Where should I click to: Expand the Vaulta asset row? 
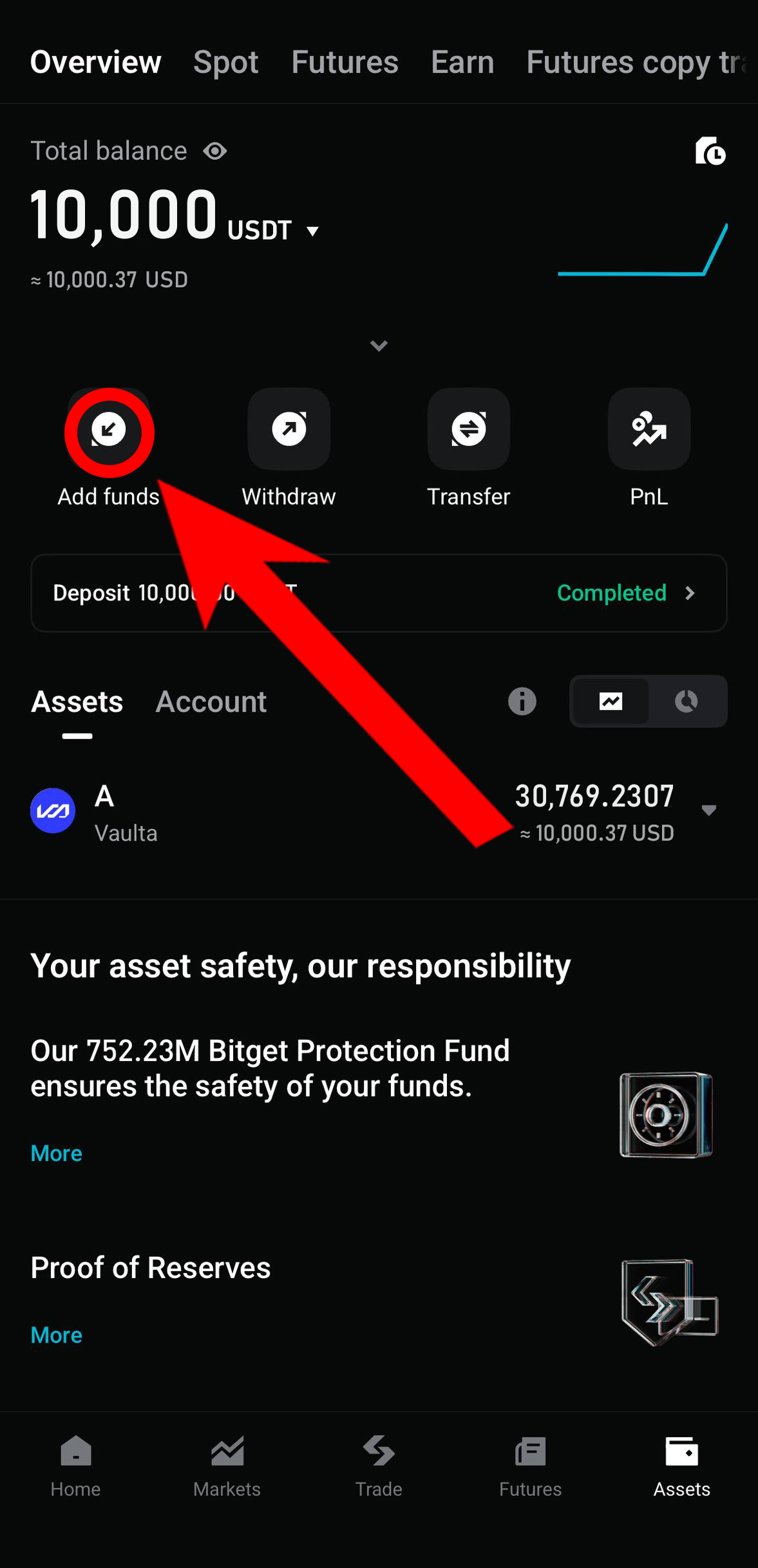(x=708, y=810)
